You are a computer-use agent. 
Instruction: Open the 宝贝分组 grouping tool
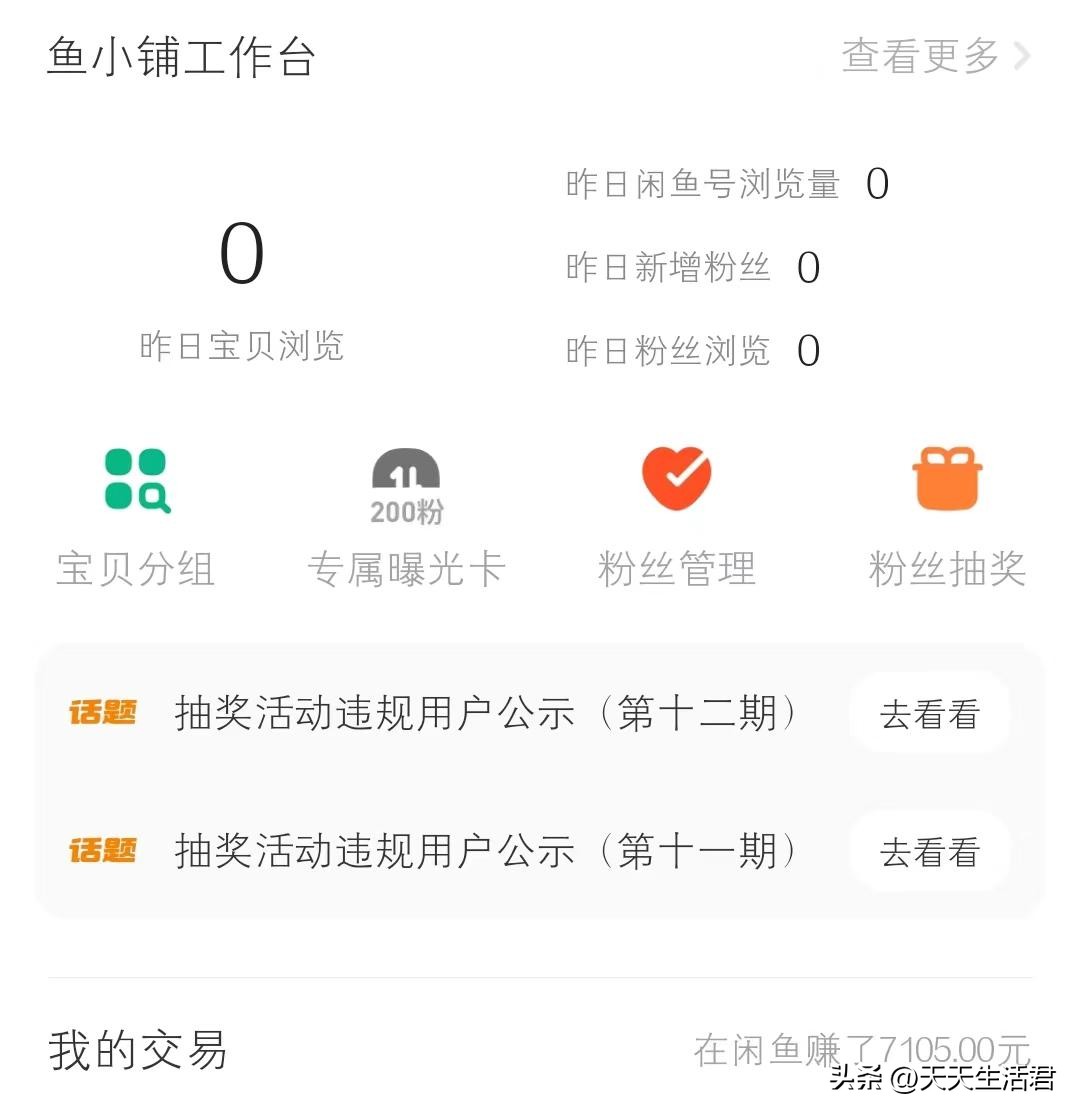point(135,570)
